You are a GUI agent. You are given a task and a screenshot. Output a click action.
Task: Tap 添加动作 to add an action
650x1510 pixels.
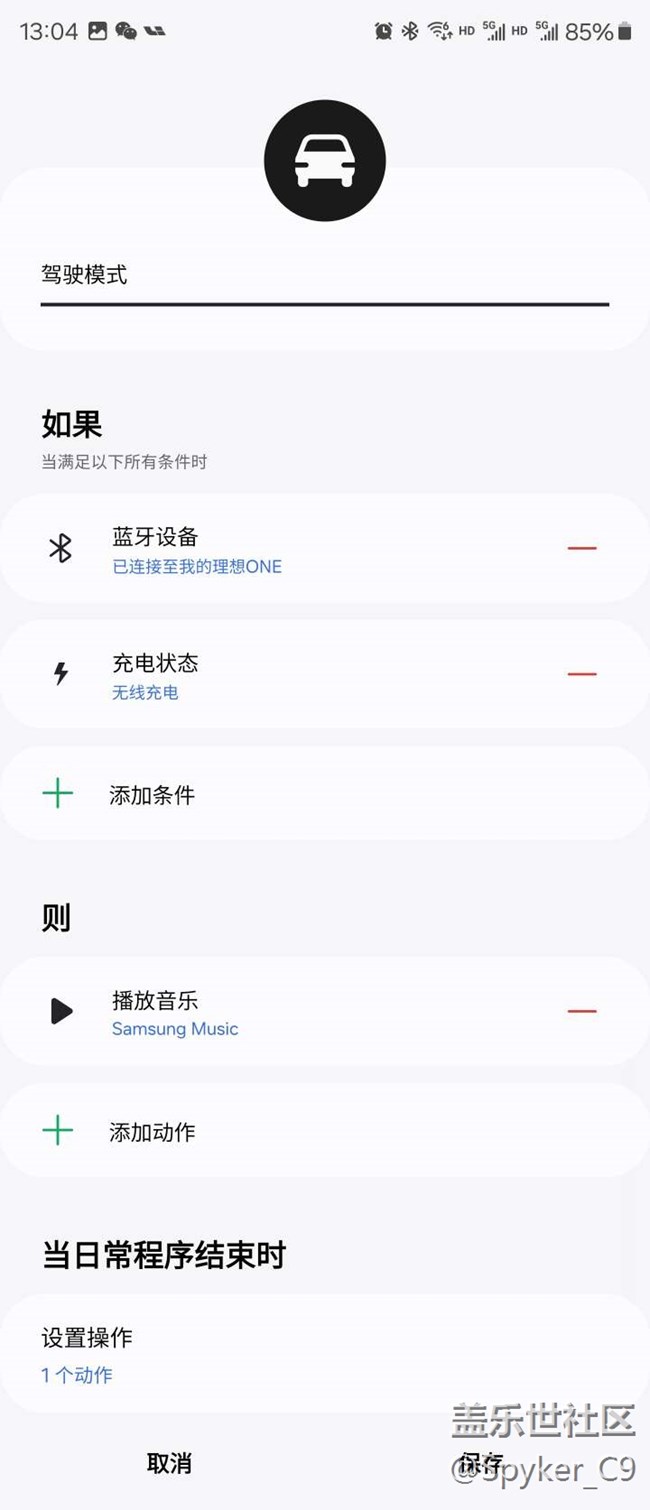325,1132
